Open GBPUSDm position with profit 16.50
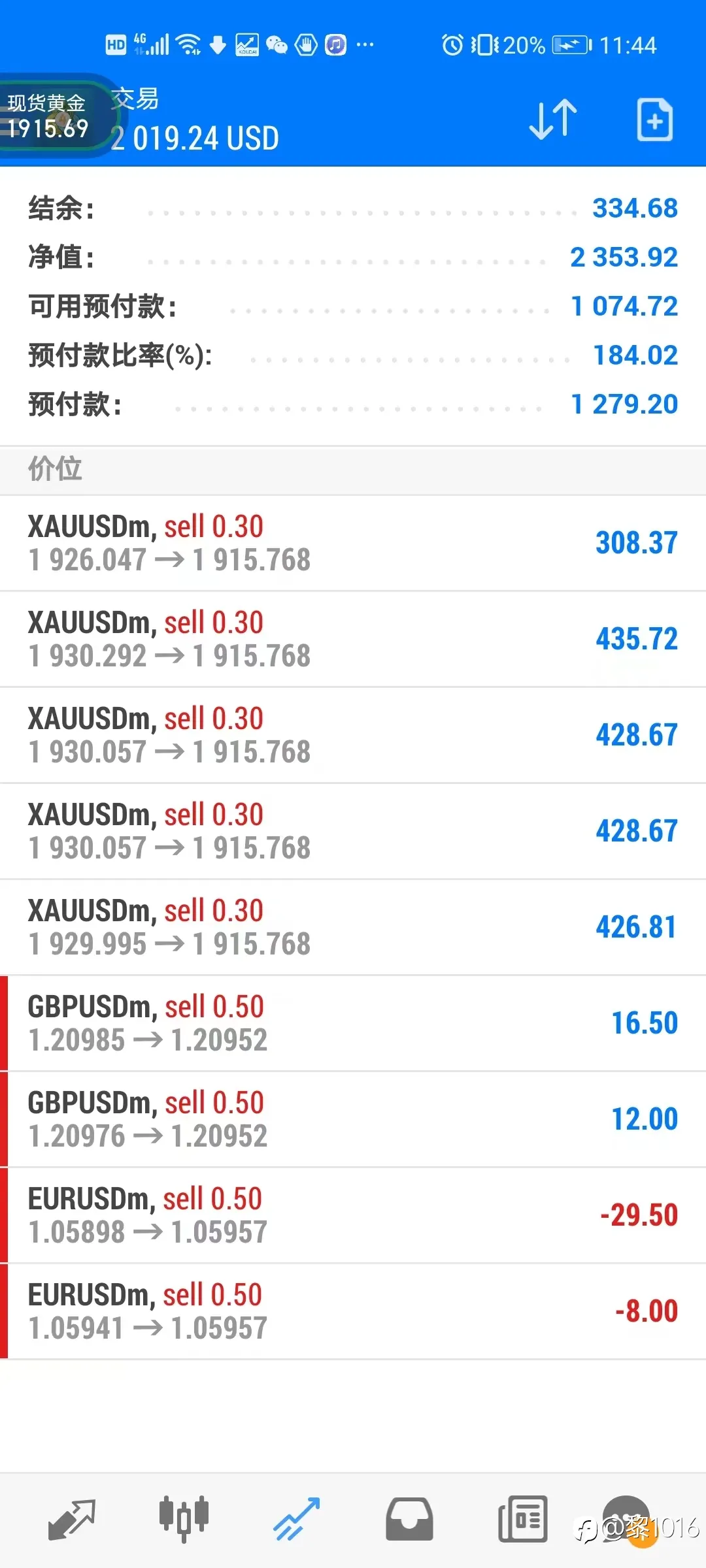Viewport: 706px width, 1568px height. point(353,1023)
